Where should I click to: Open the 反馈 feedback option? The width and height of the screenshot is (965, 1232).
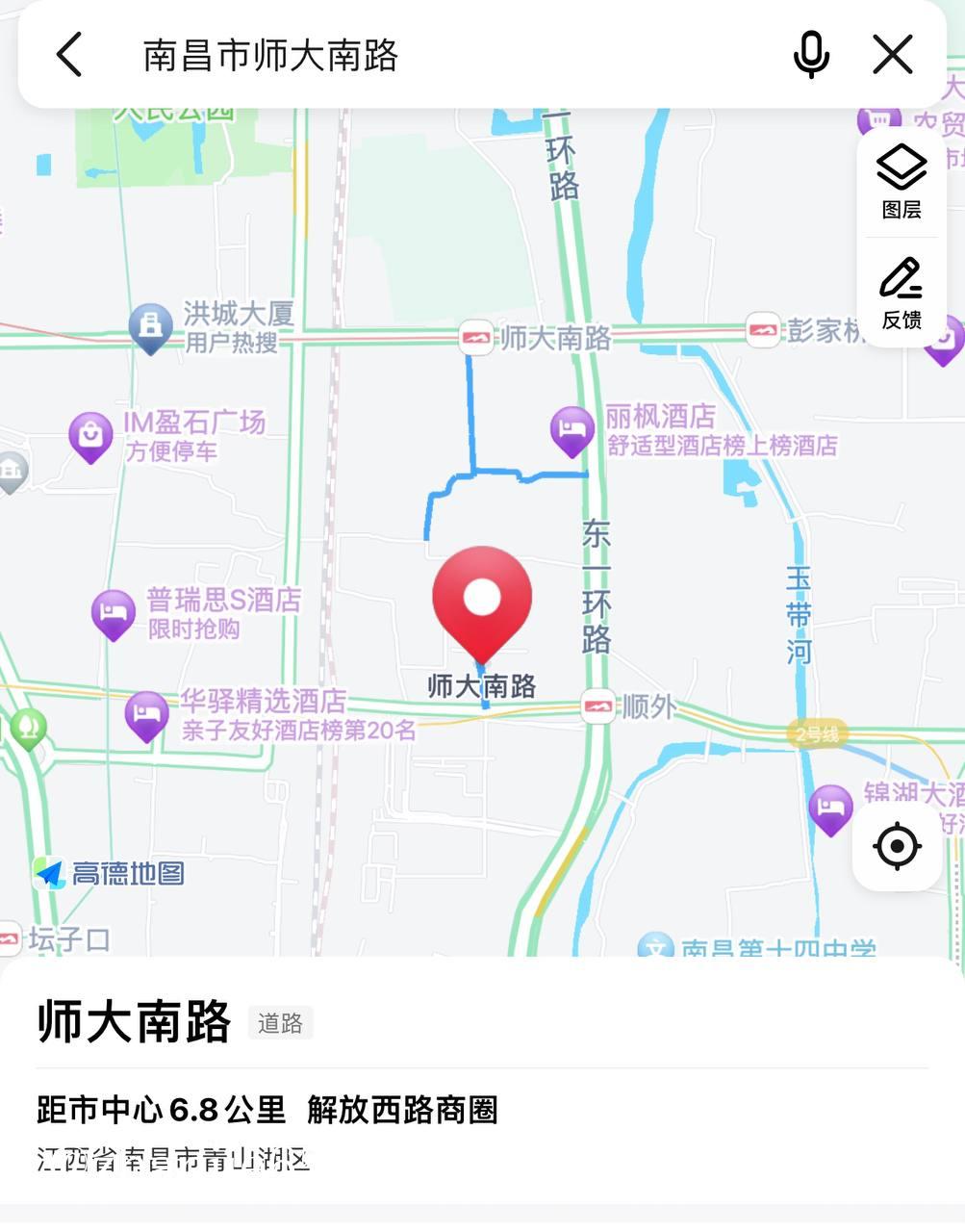point(902,293)
